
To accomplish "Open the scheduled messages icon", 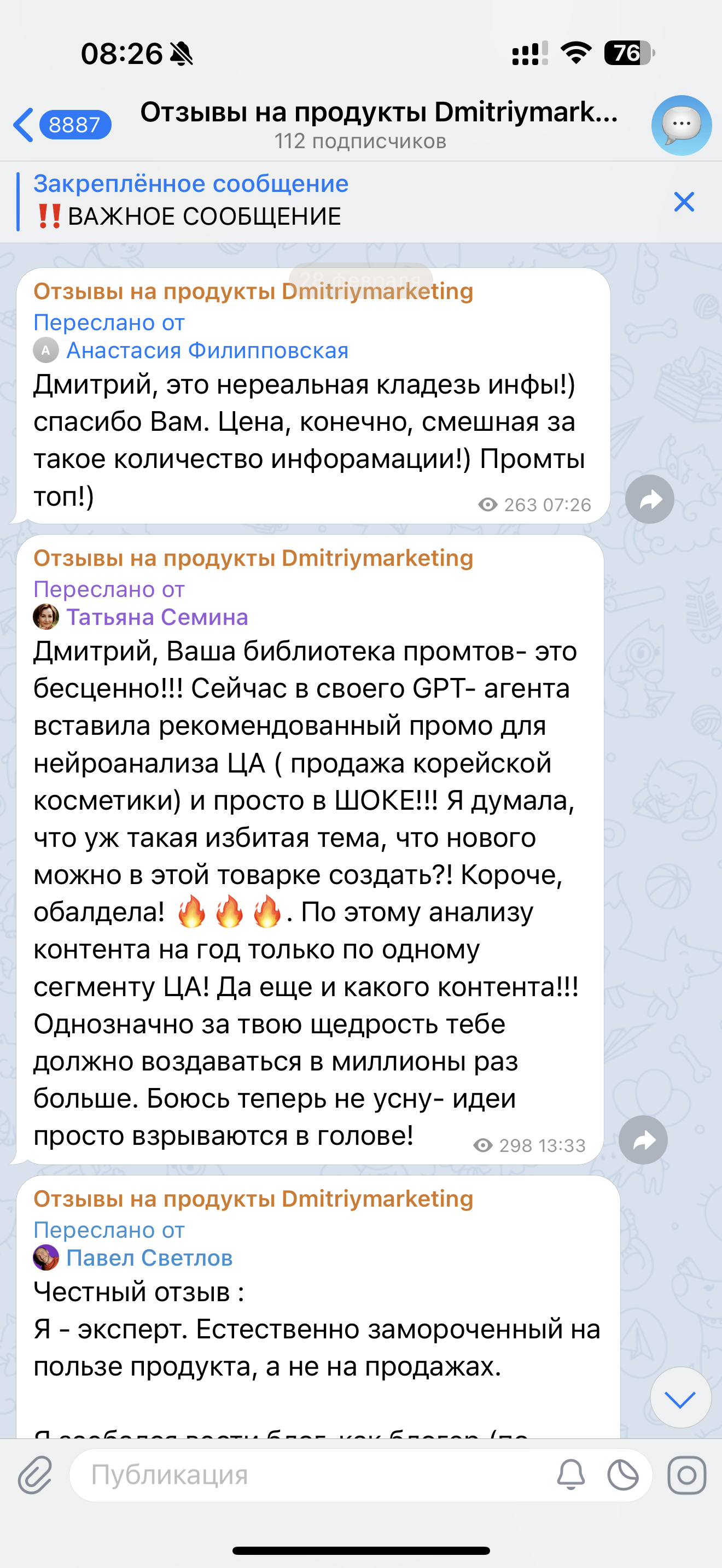I will pyautogui.click(x=623, y=1476).
